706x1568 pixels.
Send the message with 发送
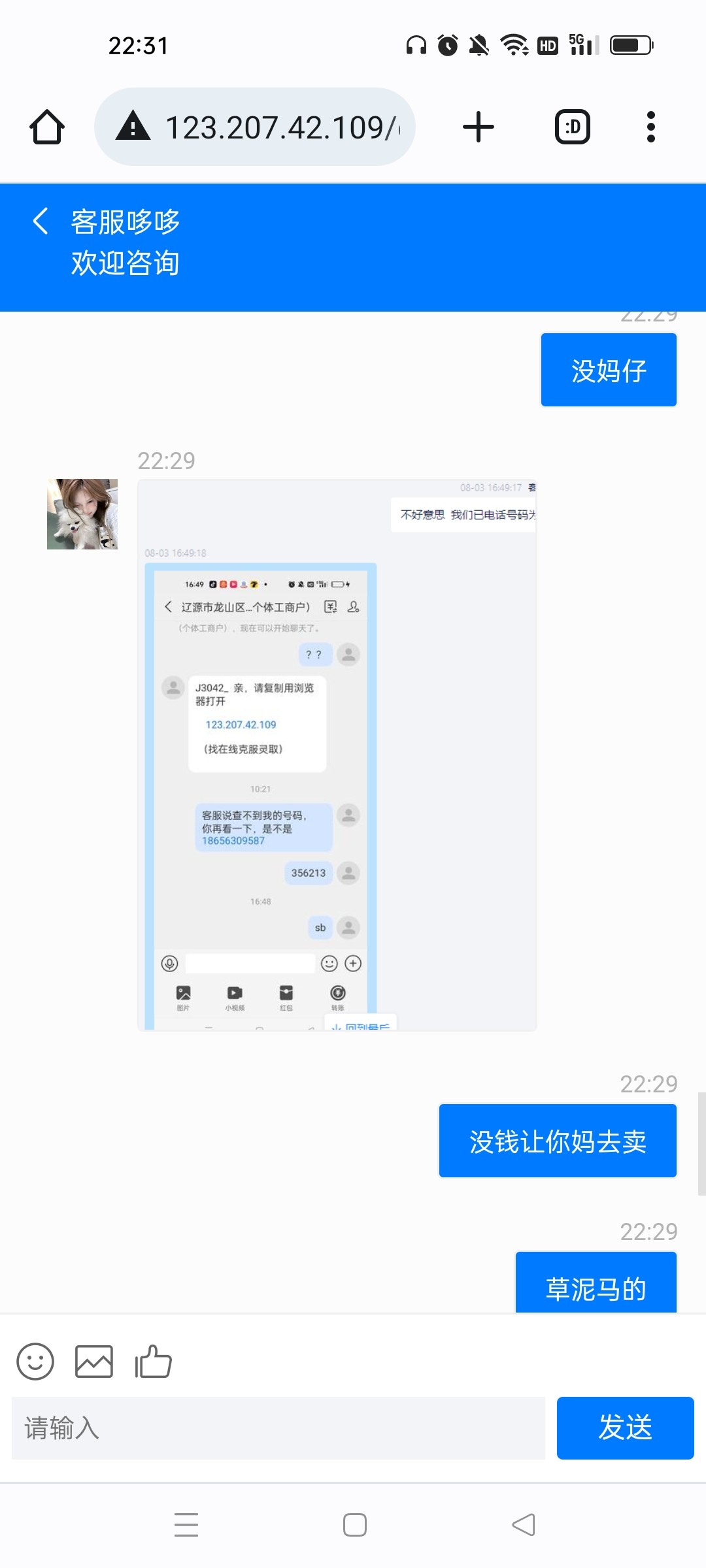[625, 1428]
